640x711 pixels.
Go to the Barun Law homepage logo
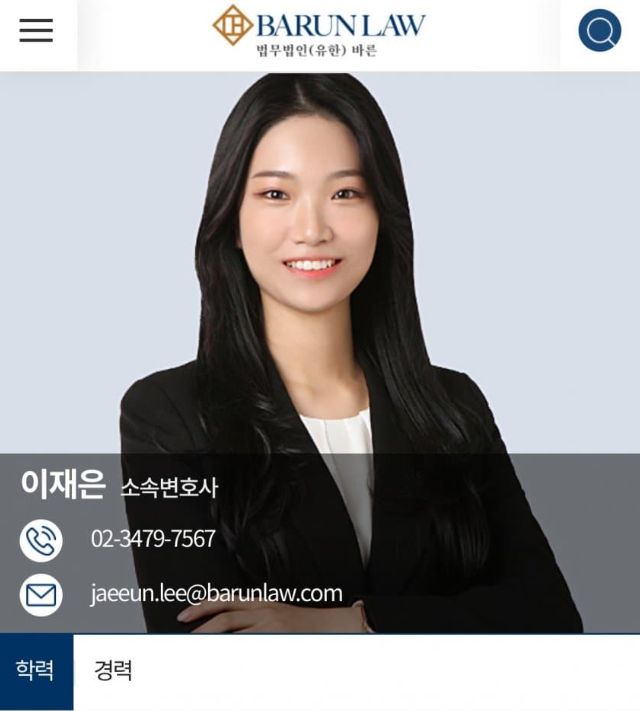319,31
